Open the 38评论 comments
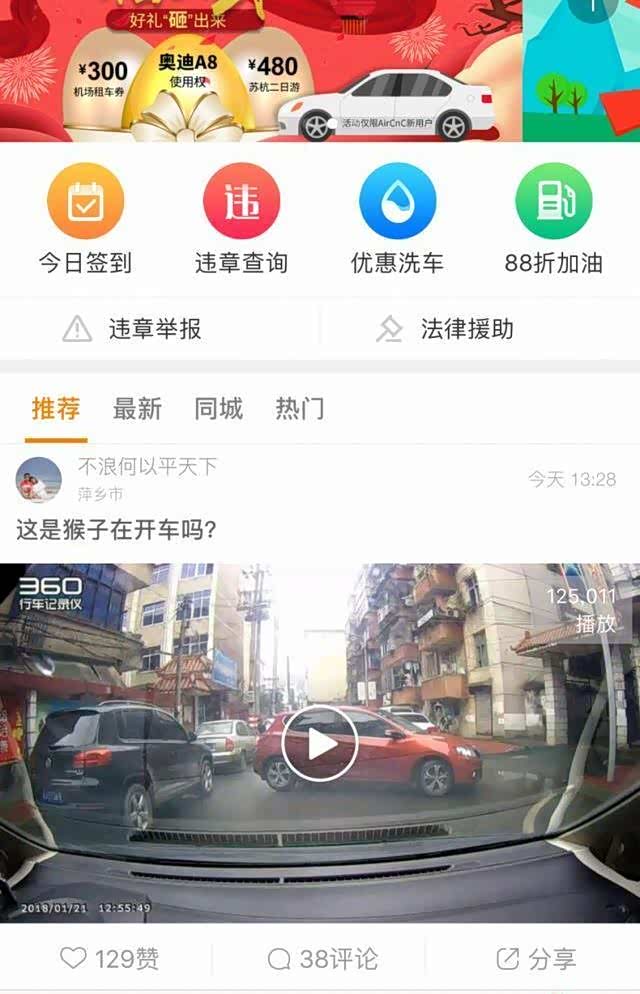The width and height of the screenshot is (640, 994). pos(322,959)
